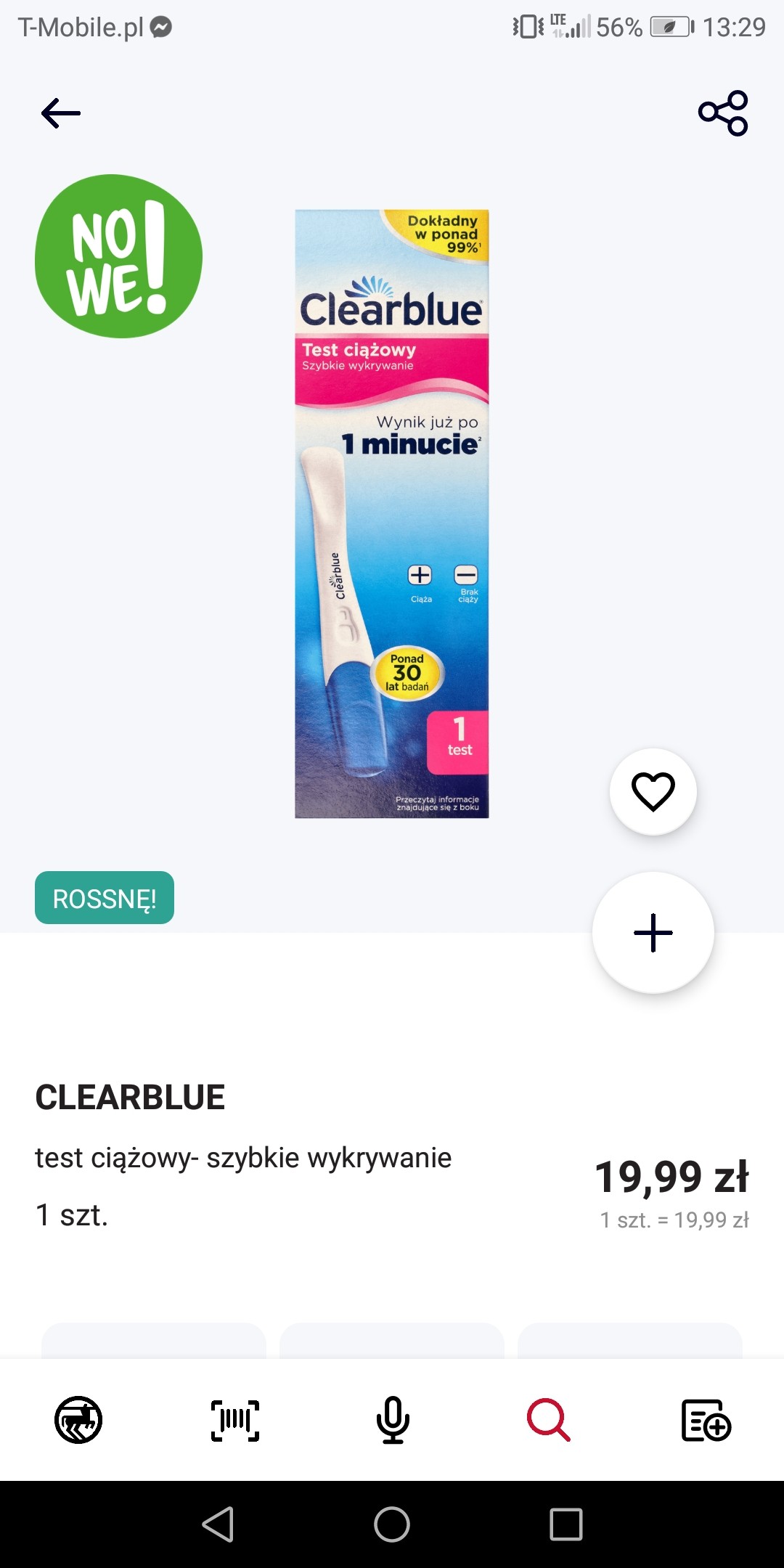Open the barcode scanner
Screen dimensions: 784x1568
tap(235, 1420)
